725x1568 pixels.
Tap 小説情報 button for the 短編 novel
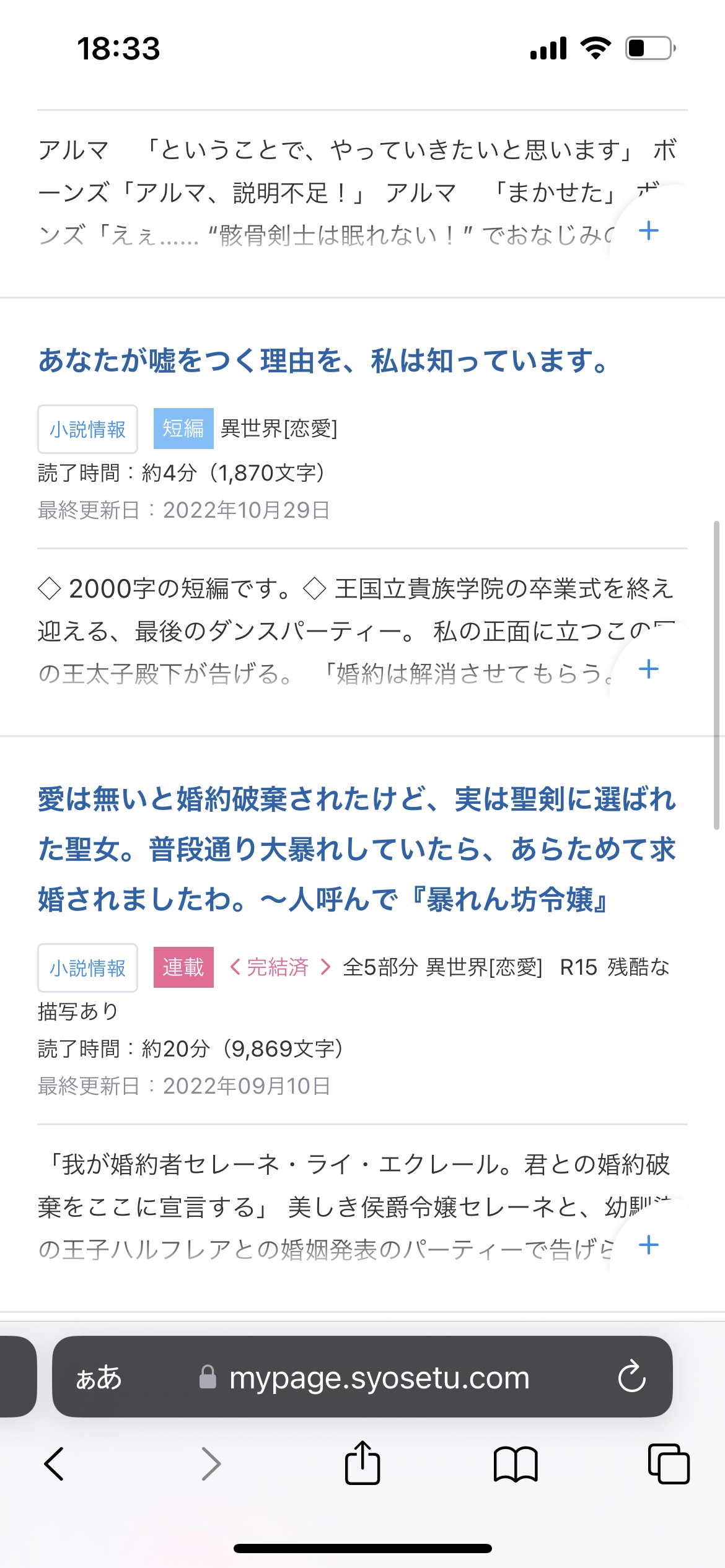click(x=87, y=429)
